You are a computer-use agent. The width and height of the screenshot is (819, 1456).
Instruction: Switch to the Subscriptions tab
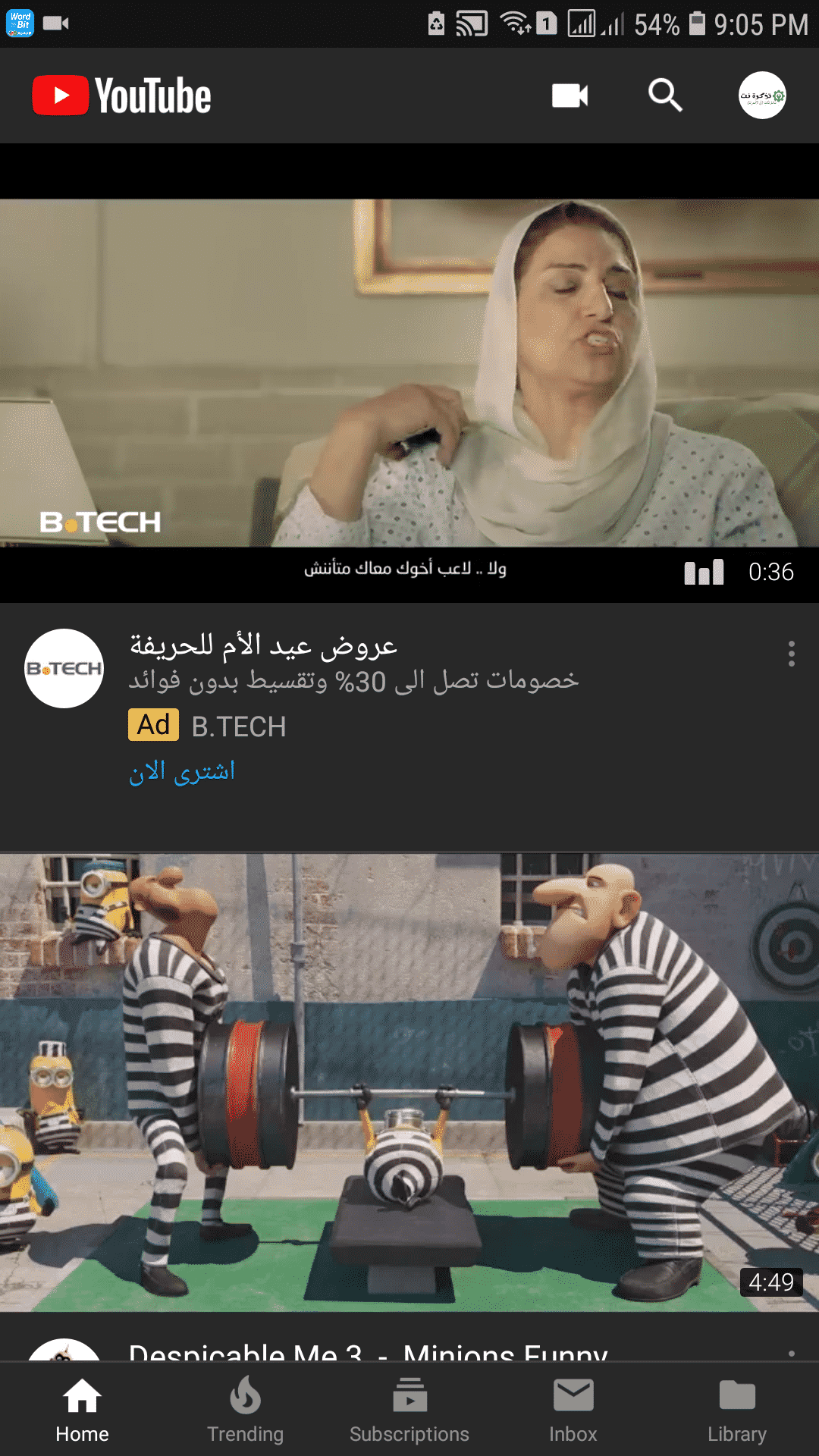pos(409,1410)
